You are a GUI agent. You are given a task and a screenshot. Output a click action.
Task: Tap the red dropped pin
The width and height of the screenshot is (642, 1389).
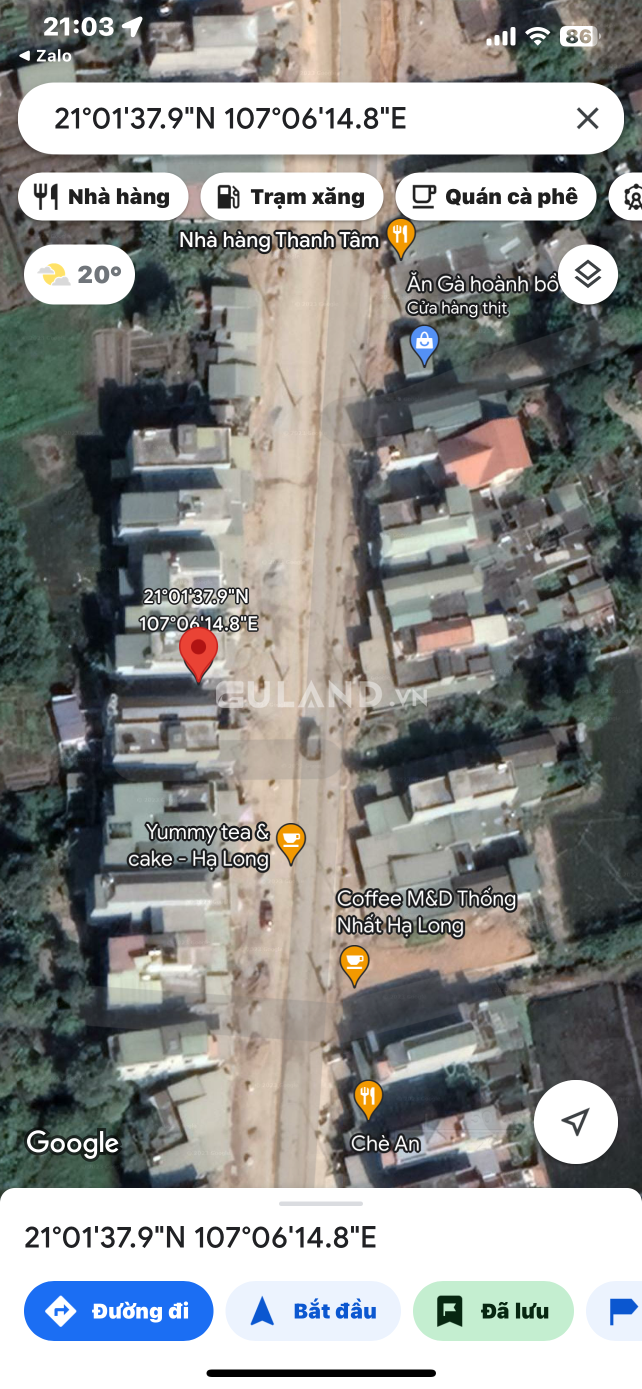199,652
